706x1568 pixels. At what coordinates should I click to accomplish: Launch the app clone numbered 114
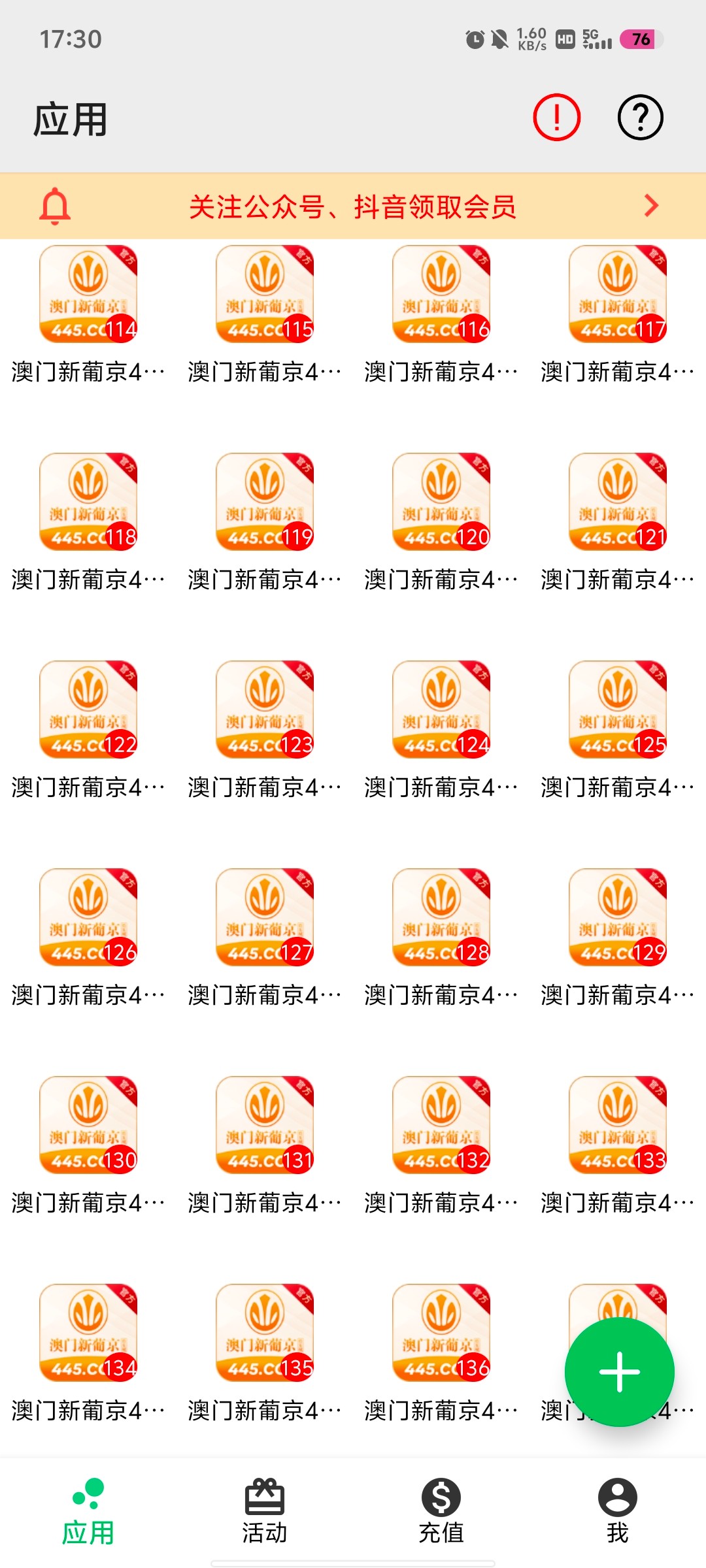click(88, 294)
